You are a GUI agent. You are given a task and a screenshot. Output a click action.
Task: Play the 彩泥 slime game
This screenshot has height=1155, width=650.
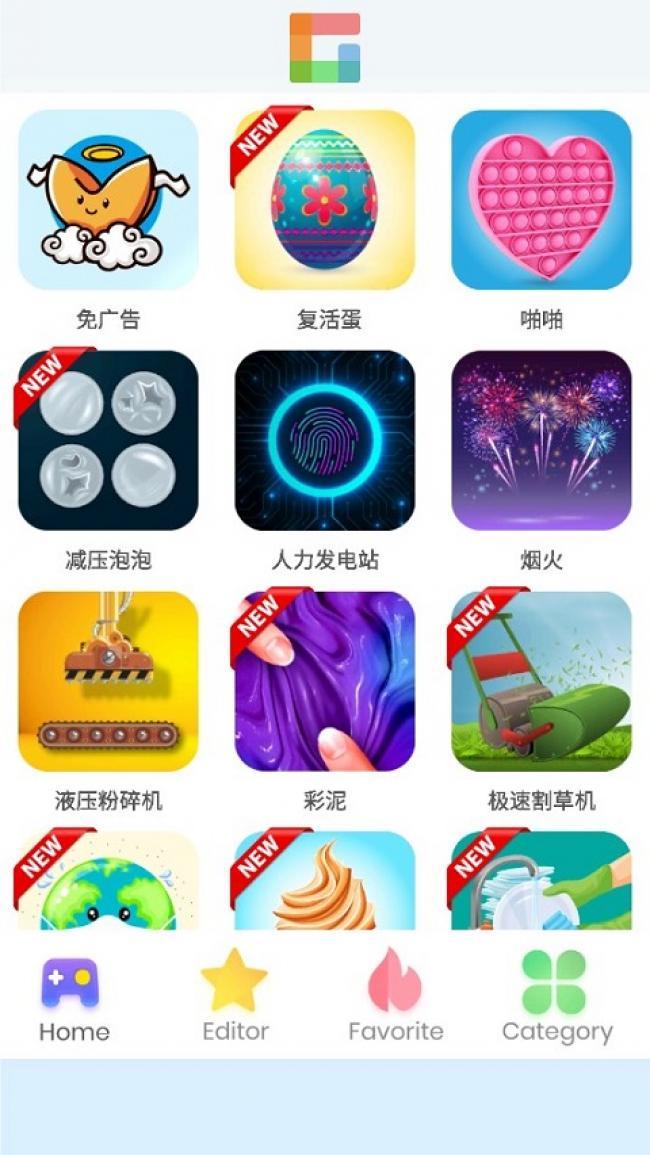(x=325, y=681)
